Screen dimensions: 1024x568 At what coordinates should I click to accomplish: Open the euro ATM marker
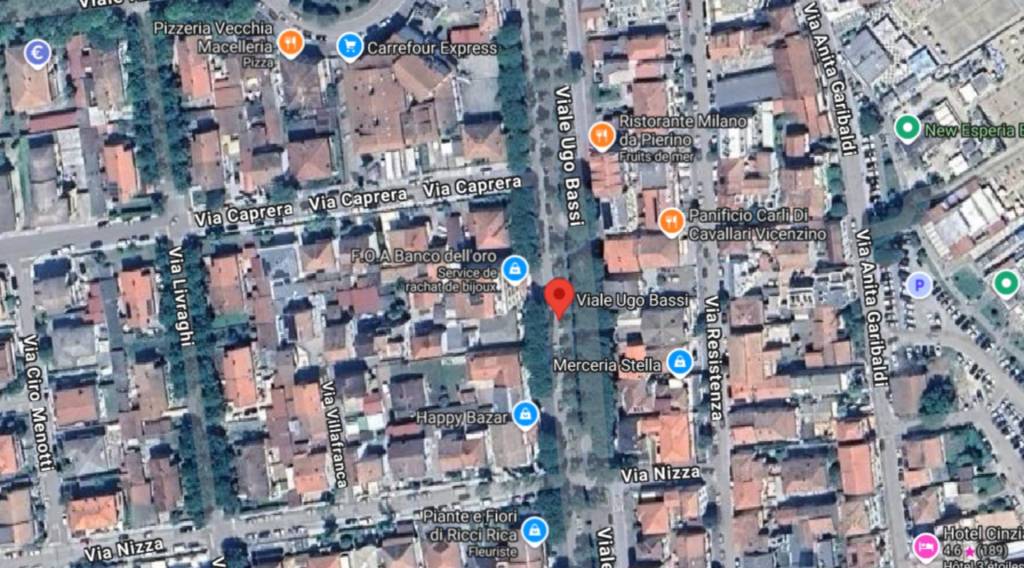click(38, 52)
